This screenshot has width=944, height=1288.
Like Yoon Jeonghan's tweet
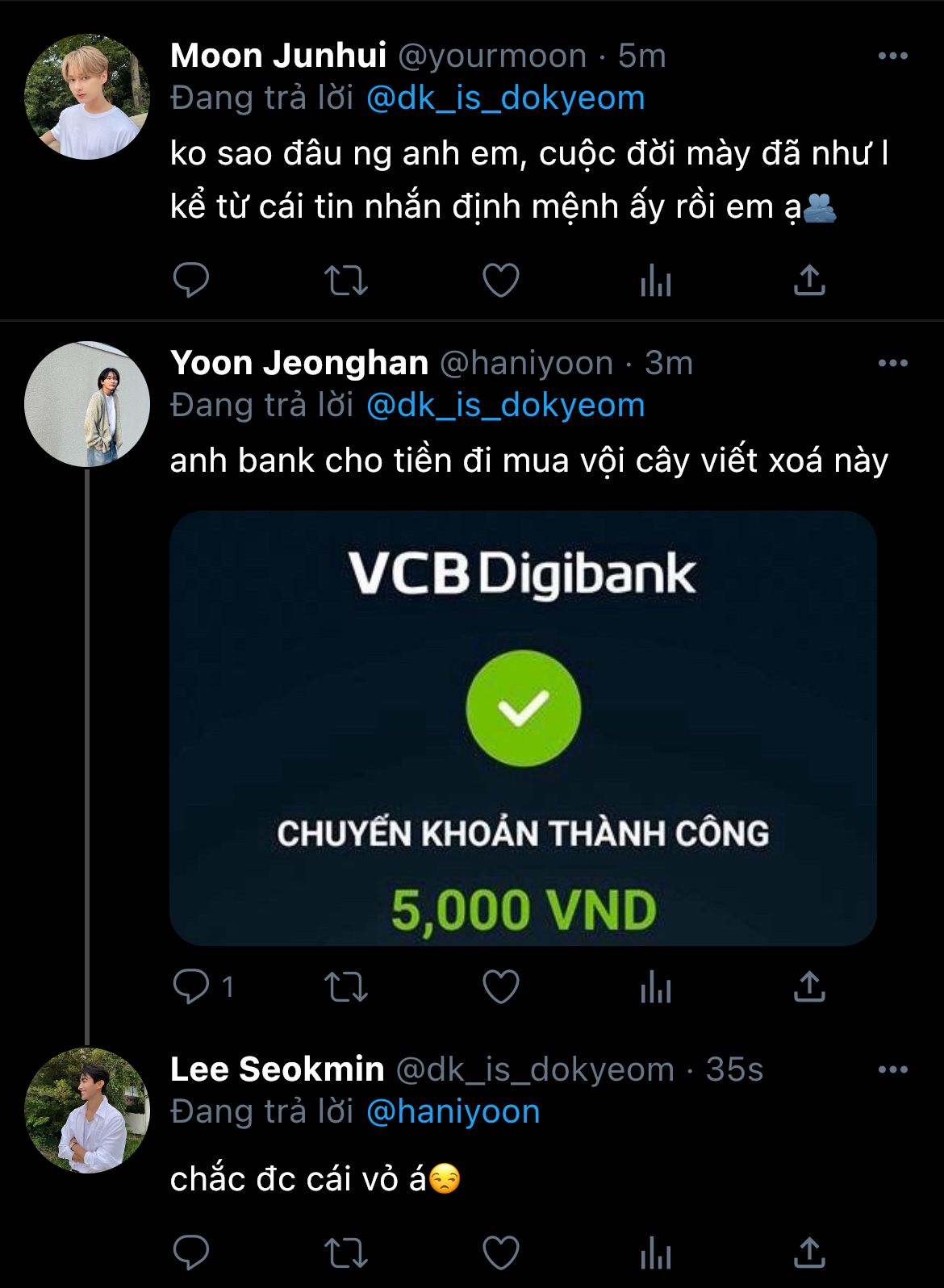500,986
